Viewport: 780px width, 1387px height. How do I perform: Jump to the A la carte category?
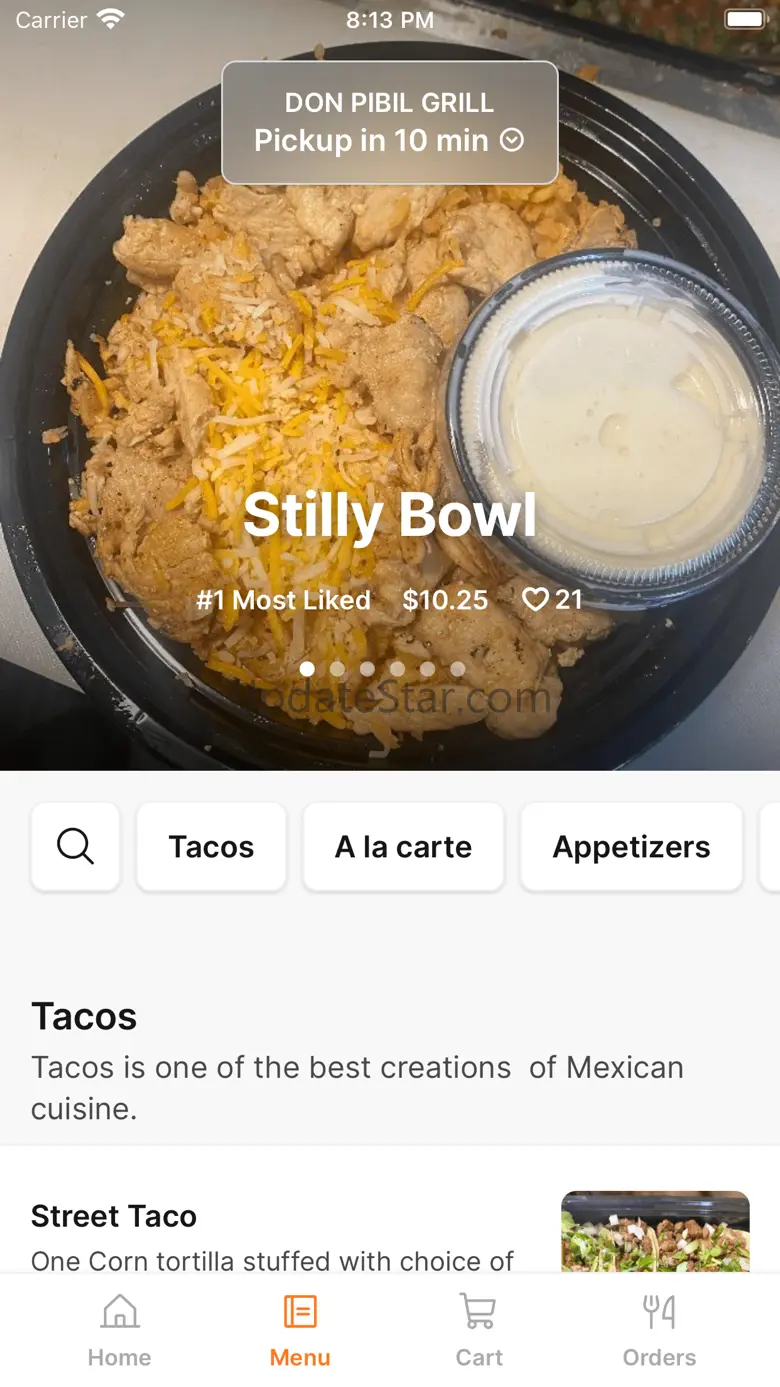point(403,846)
